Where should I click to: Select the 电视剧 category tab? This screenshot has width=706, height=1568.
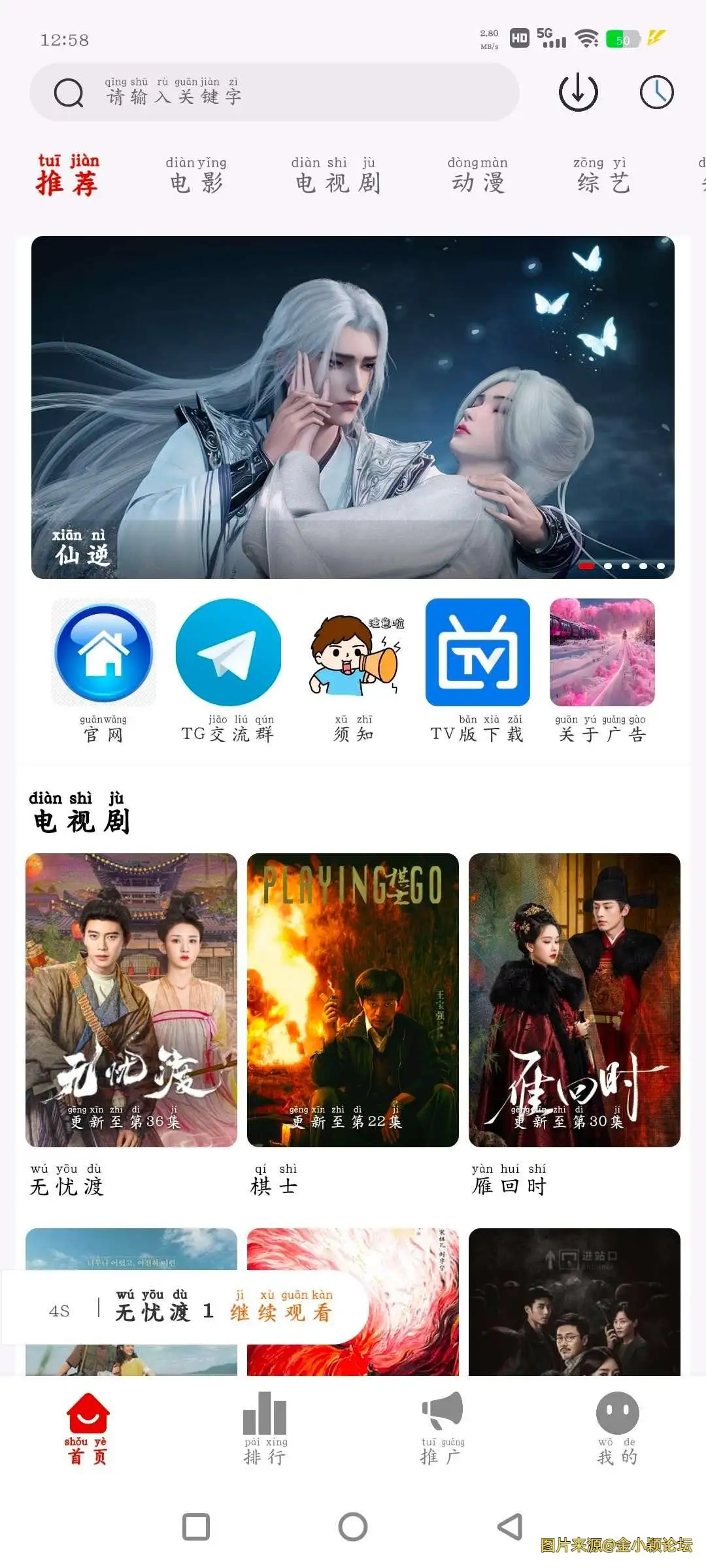pos(335,175)
